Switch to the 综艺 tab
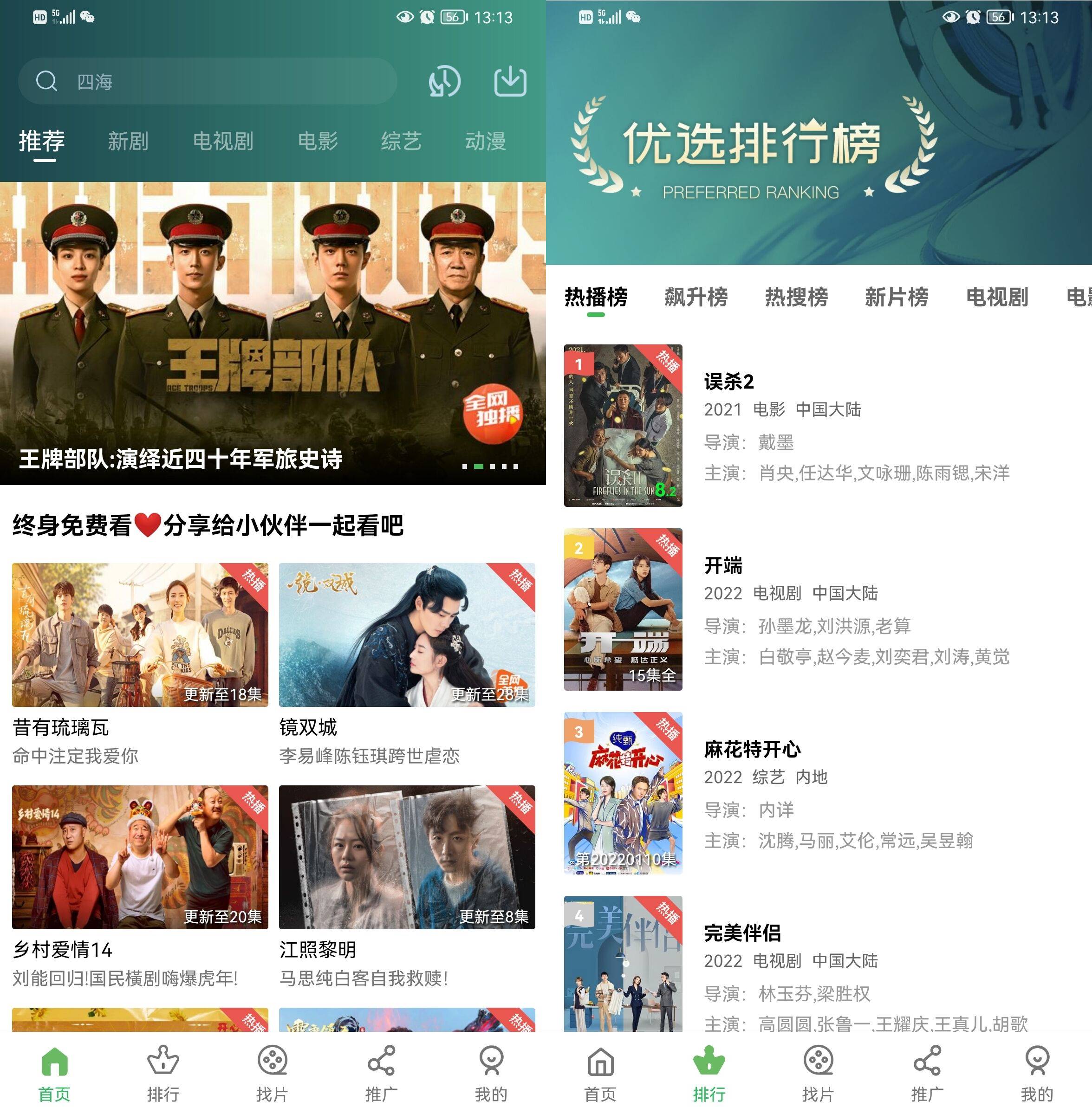 (x=401, y=141)
